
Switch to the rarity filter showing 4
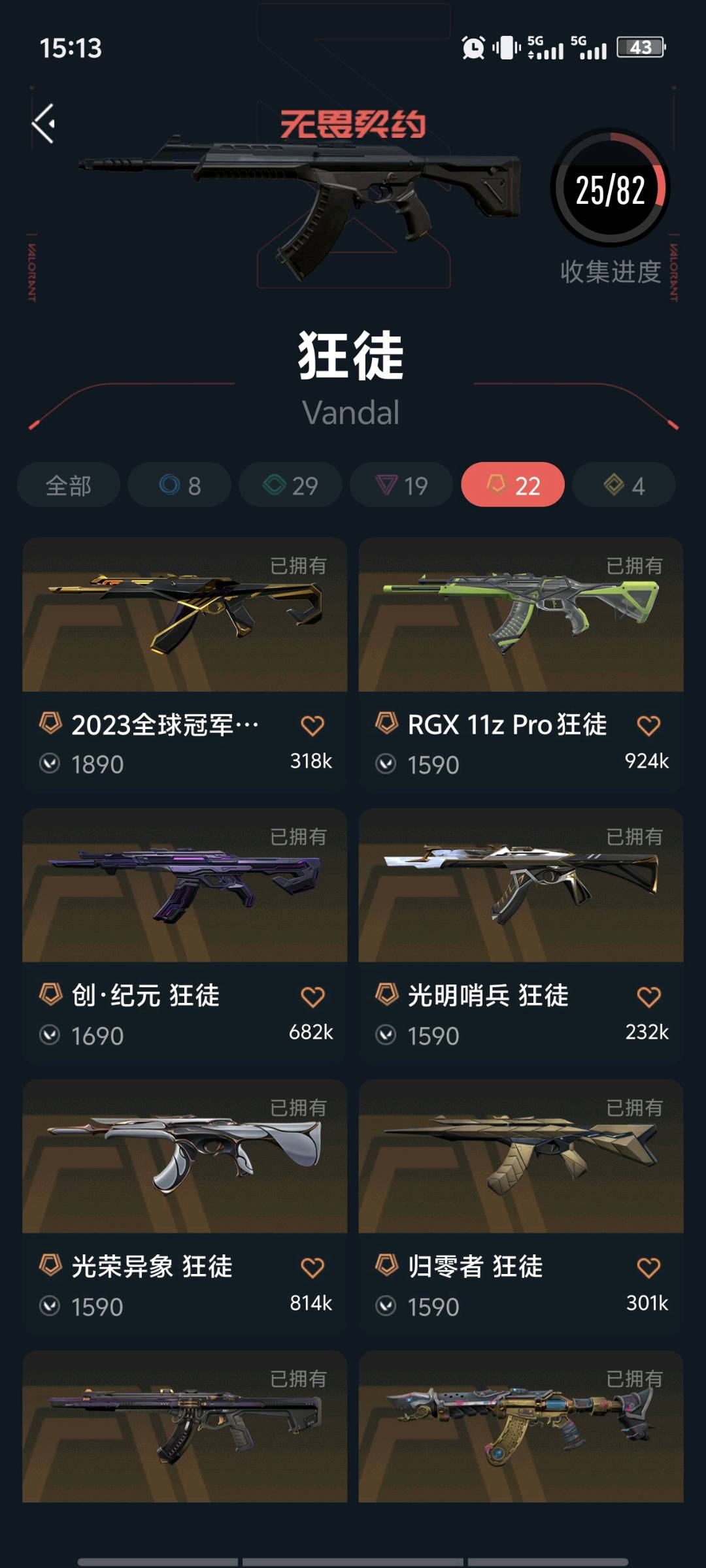pos(624,485)
